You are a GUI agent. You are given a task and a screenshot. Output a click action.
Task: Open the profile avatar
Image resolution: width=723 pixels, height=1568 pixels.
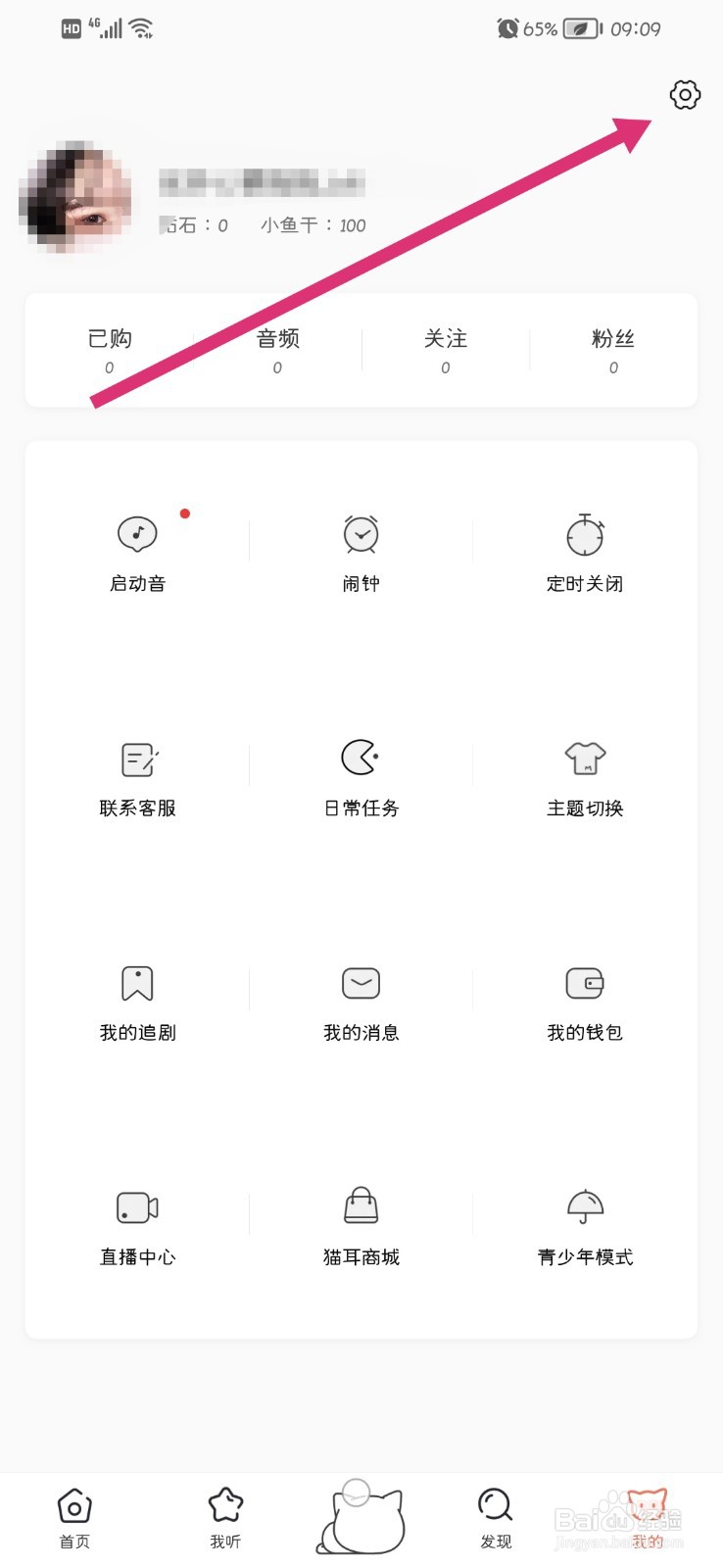pyautogui.click(x=75, y=196)
